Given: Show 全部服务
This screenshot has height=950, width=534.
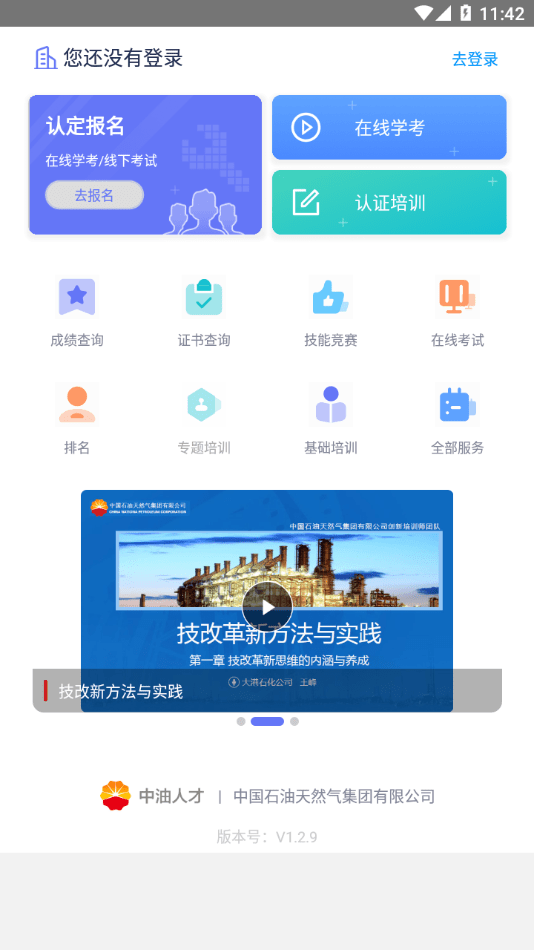Looking at the screenshot, I should 458,419.
